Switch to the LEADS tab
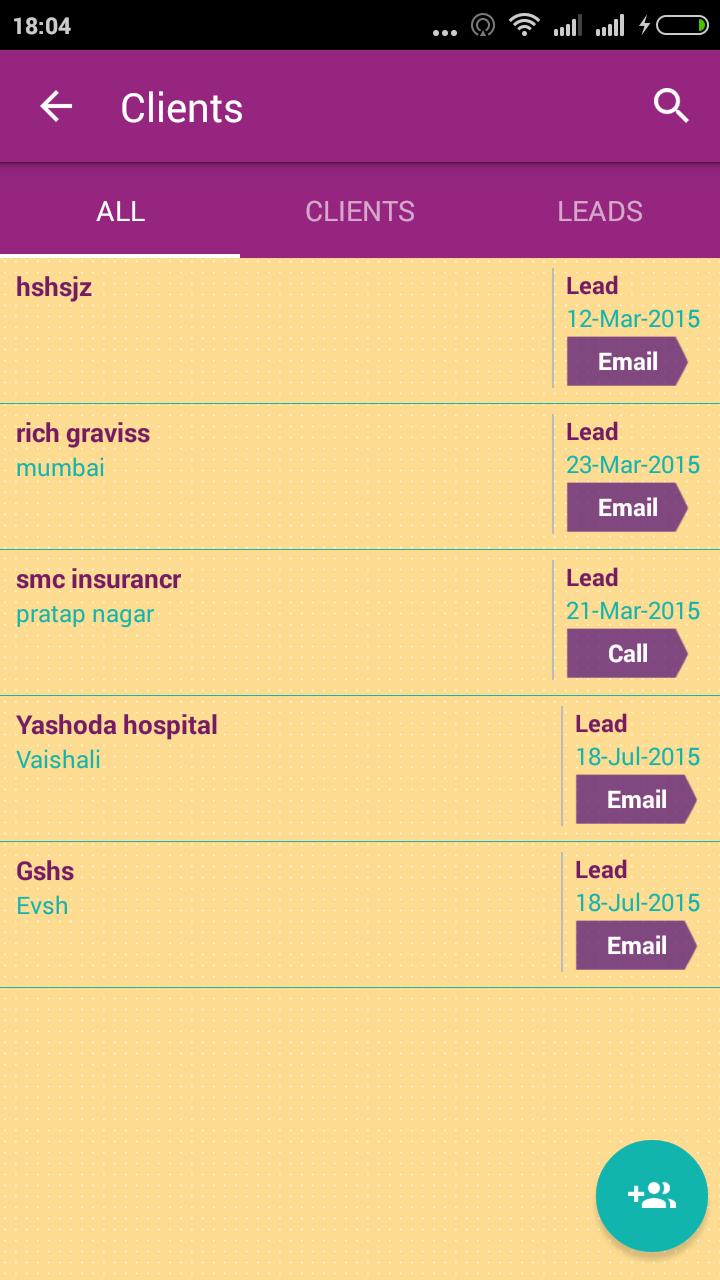Image resolution: width=720 pixels, height=1280 pixels. pos(600,212)
